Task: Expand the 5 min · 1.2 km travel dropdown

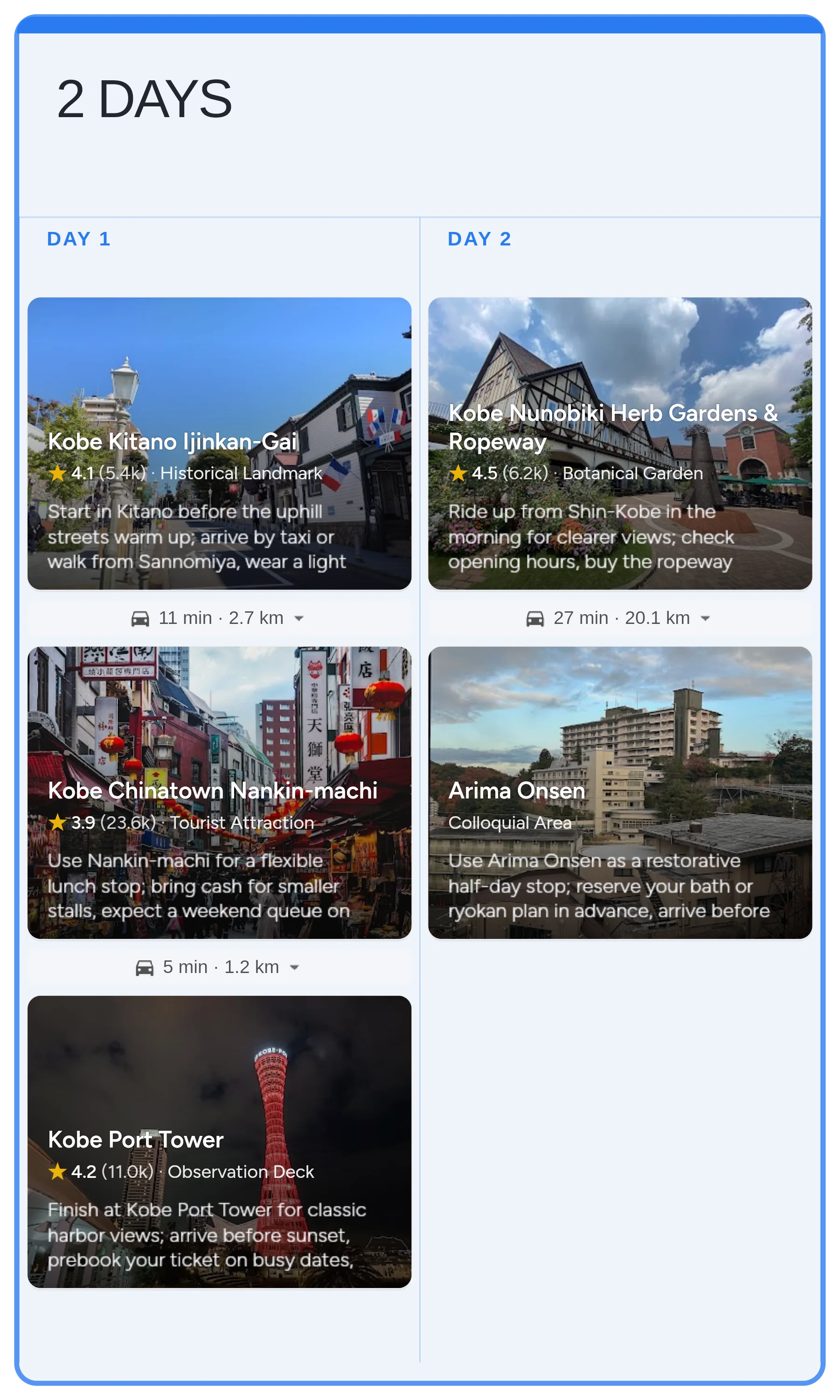Action: pos(294,967)
